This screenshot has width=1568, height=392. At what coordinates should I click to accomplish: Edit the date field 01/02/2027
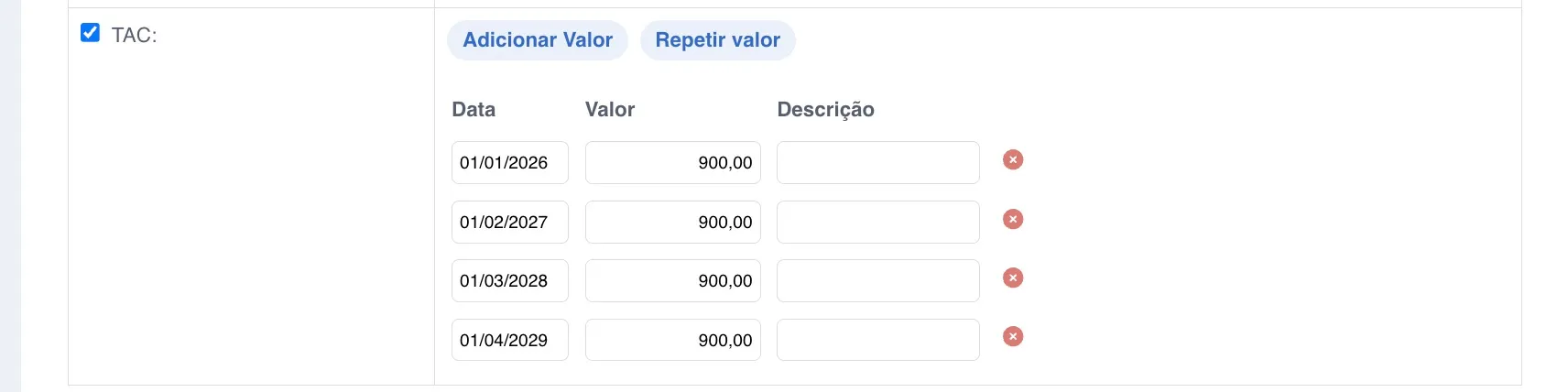(509, 223)
